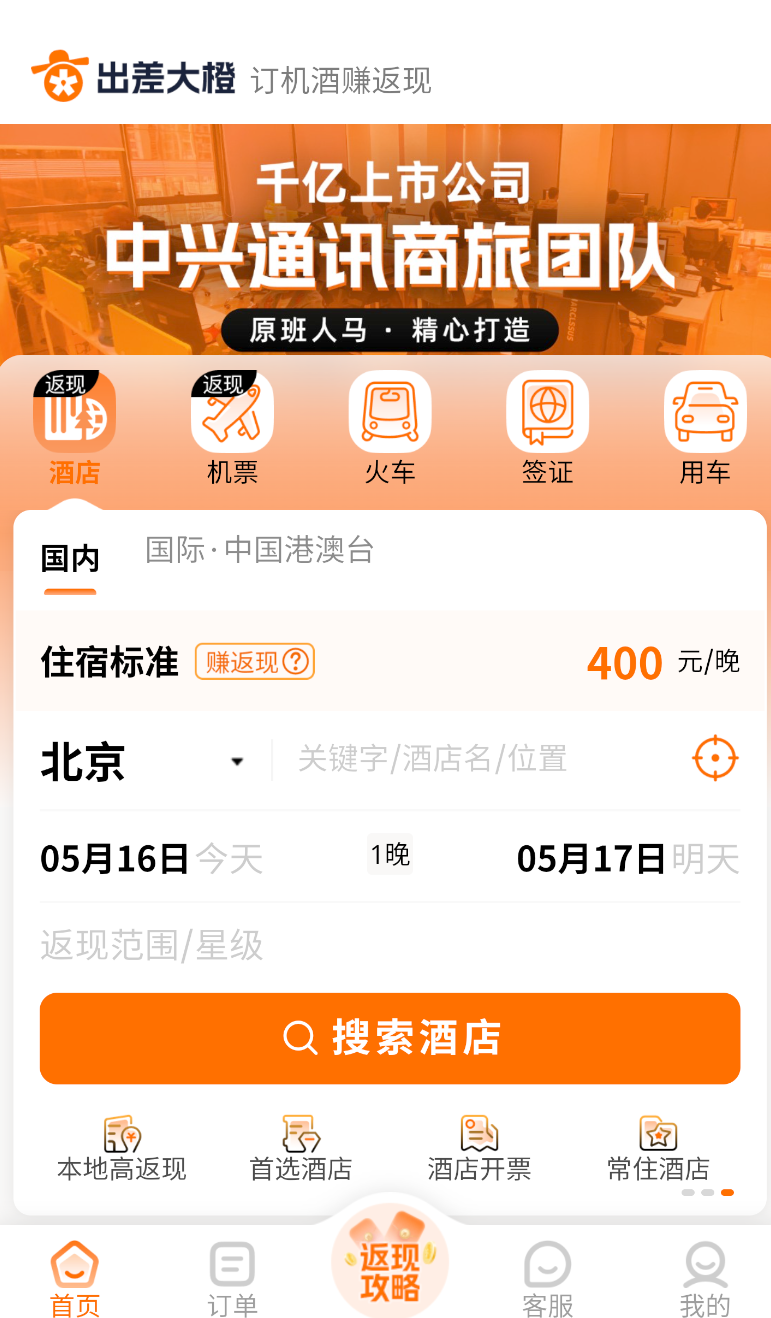Switch to 火车 train booking
771x1318 pixels.
click(x=389, y=427)
